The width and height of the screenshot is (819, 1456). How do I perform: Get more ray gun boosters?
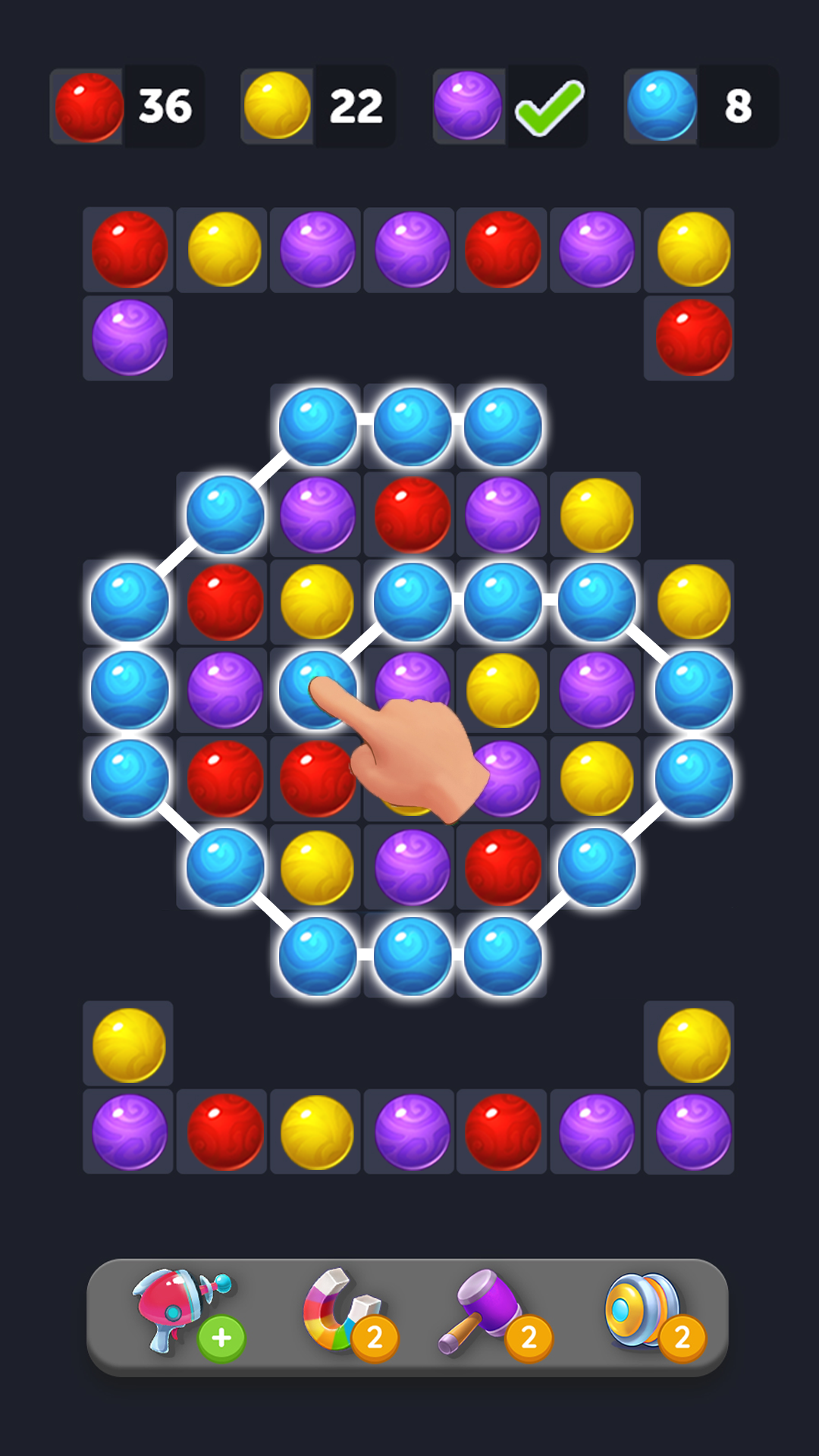220,1337
